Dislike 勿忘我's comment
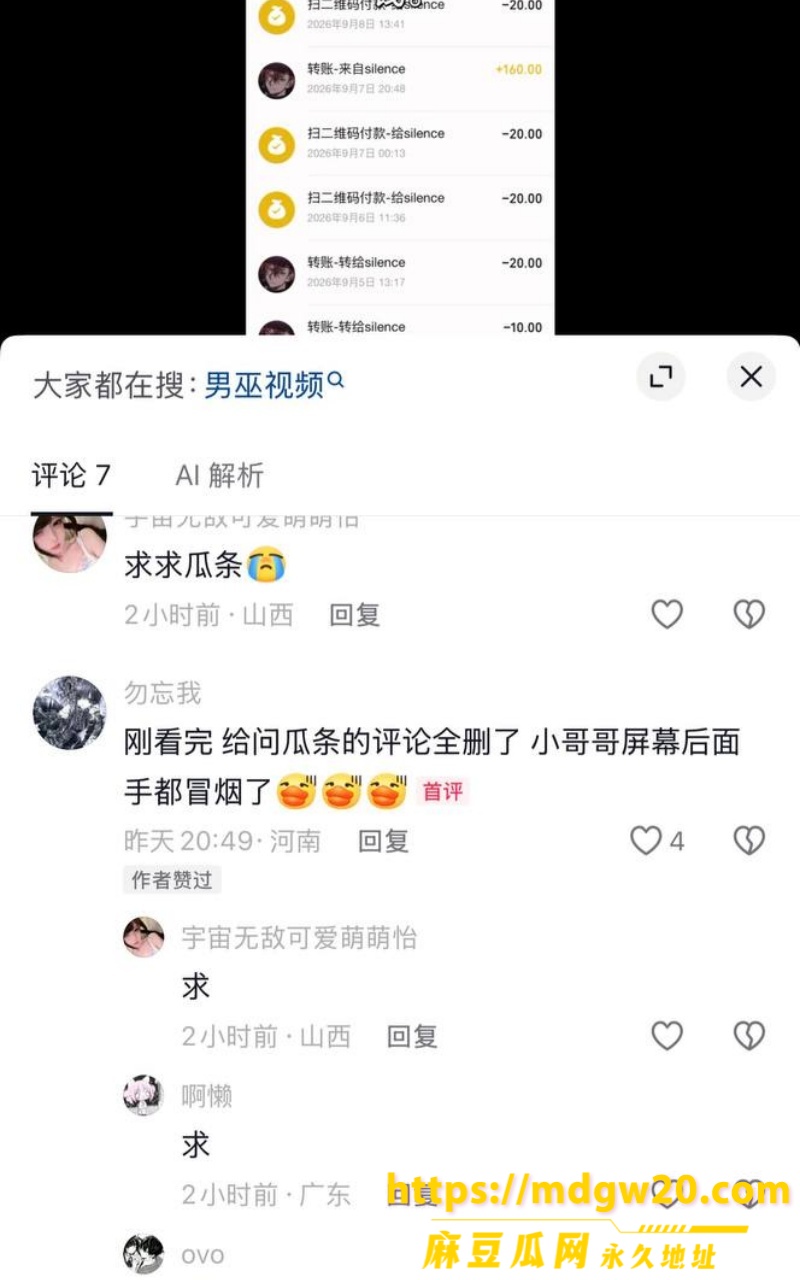The width and height of the screenshot is (800, 1280). (x=749, y=841)
